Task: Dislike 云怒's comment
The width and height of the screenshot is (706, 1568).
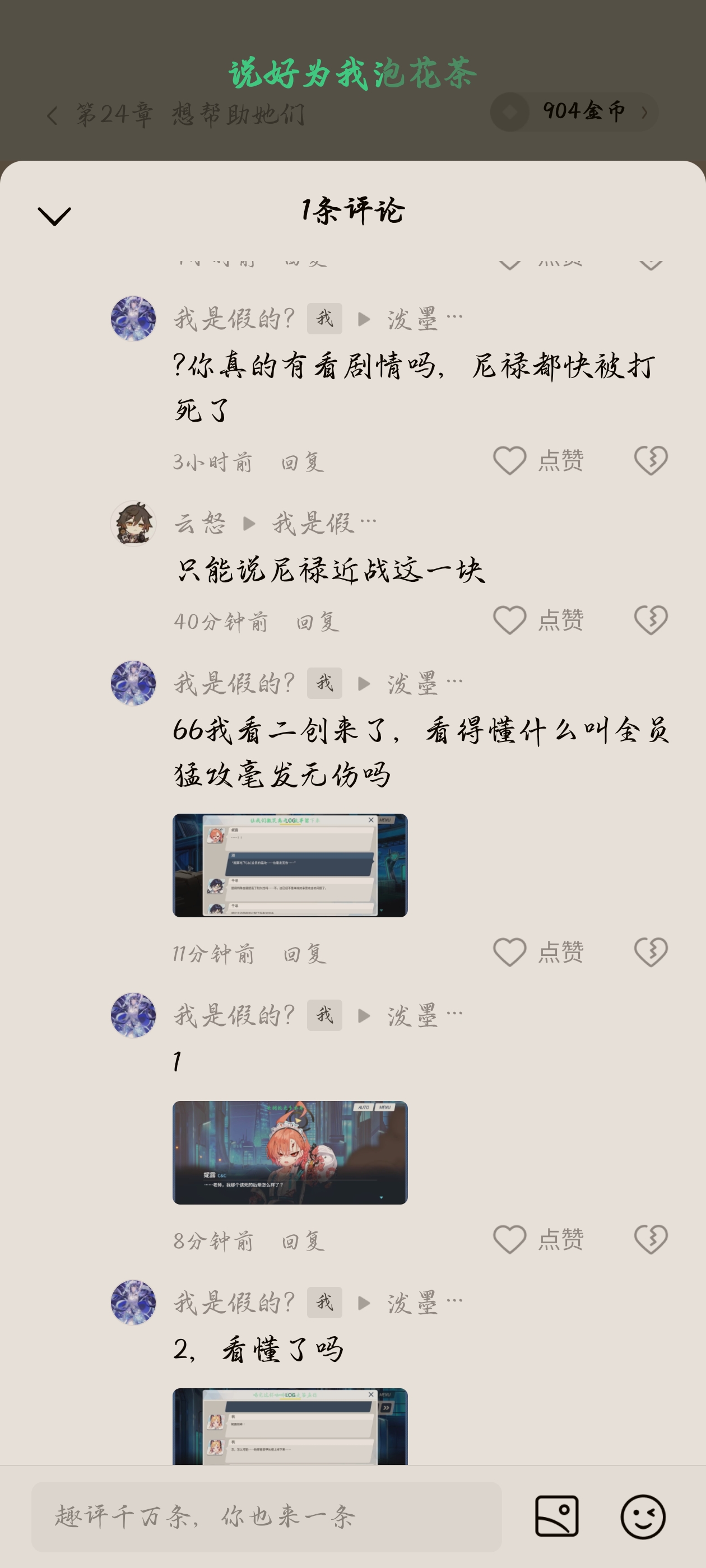Action: tap(651, 620)
